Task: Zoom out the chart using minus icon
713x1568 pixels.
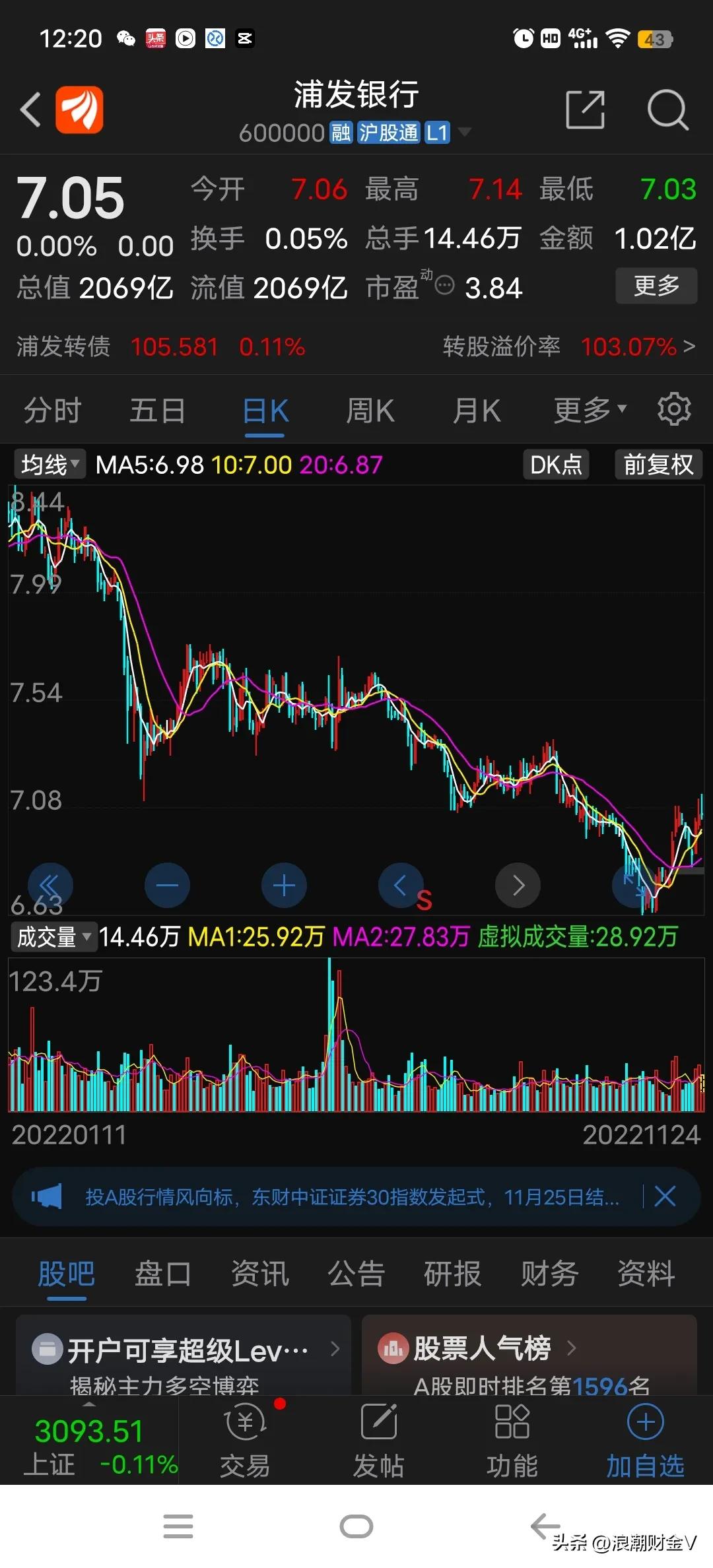Action: [x=167, y=885]
